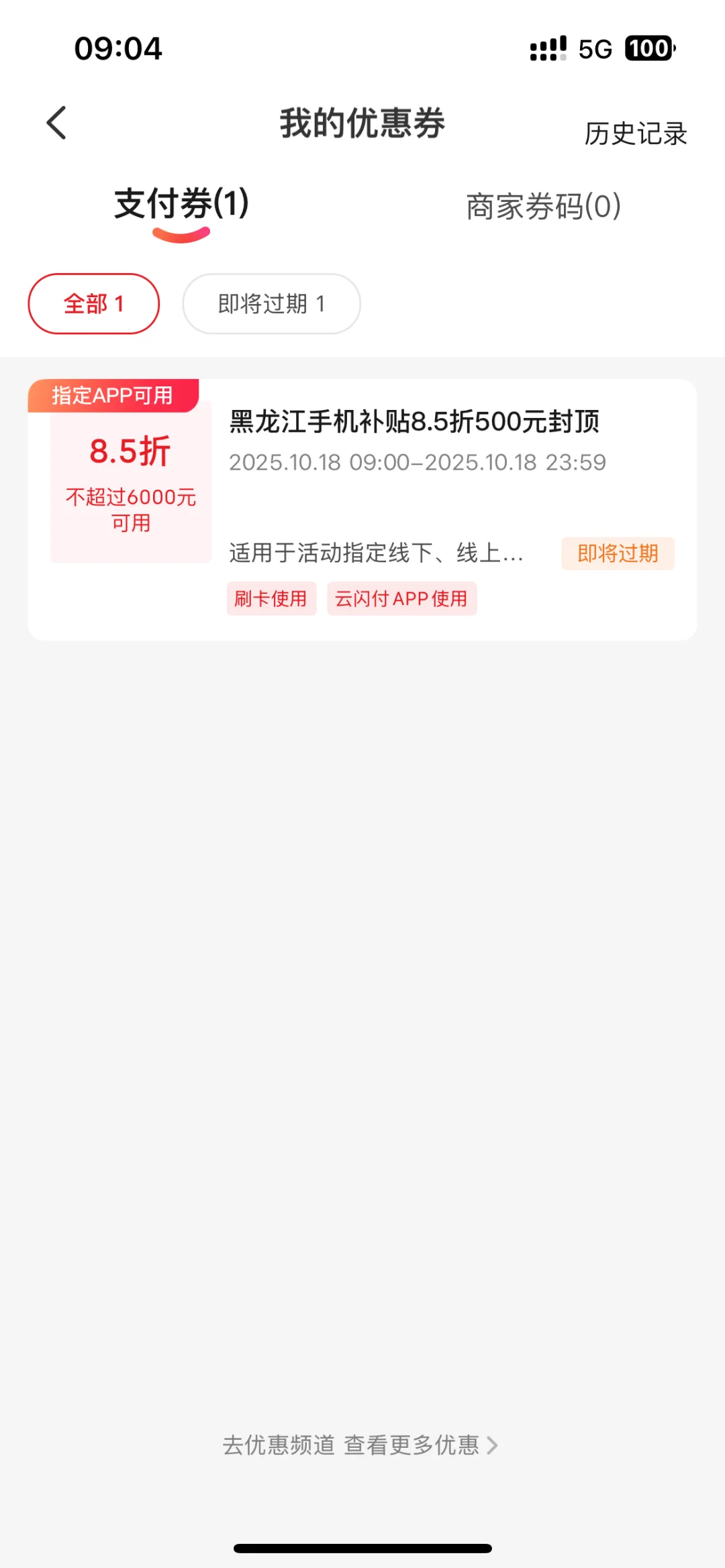Switch to the 支付券(1) tab
The height and width of the screenshot is (1568, 725).
[x=181, y=205]
